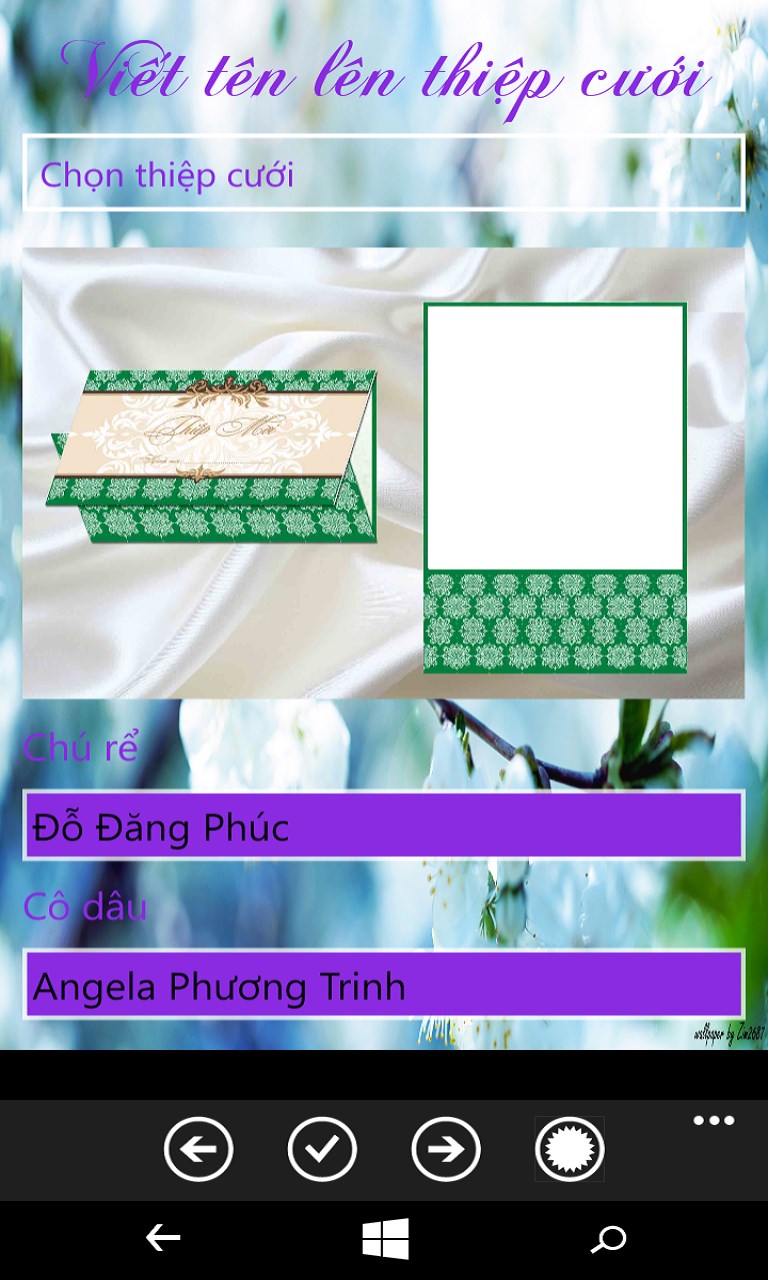Select the green wedding card preview
The width and height of the screenshot is (768, 1280).
tap(384, 472)
